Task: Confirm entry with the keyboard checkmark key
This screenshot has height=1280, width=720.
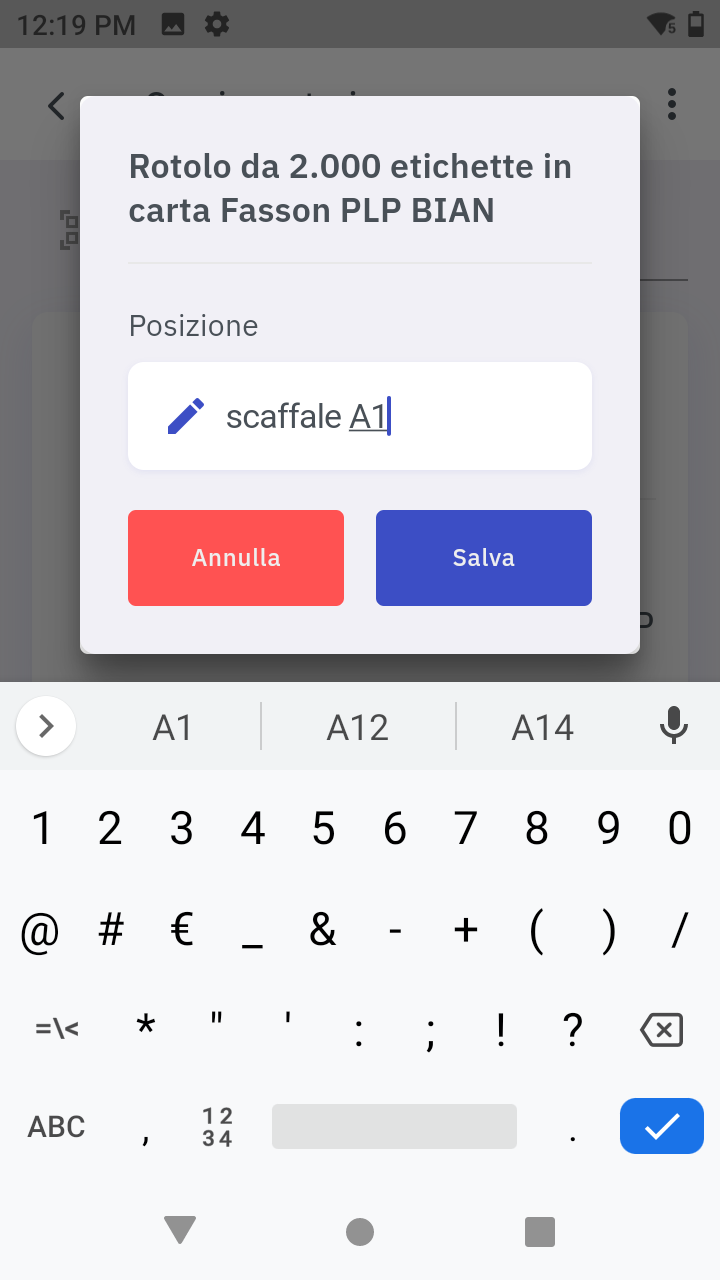Action: point(661,1127)
